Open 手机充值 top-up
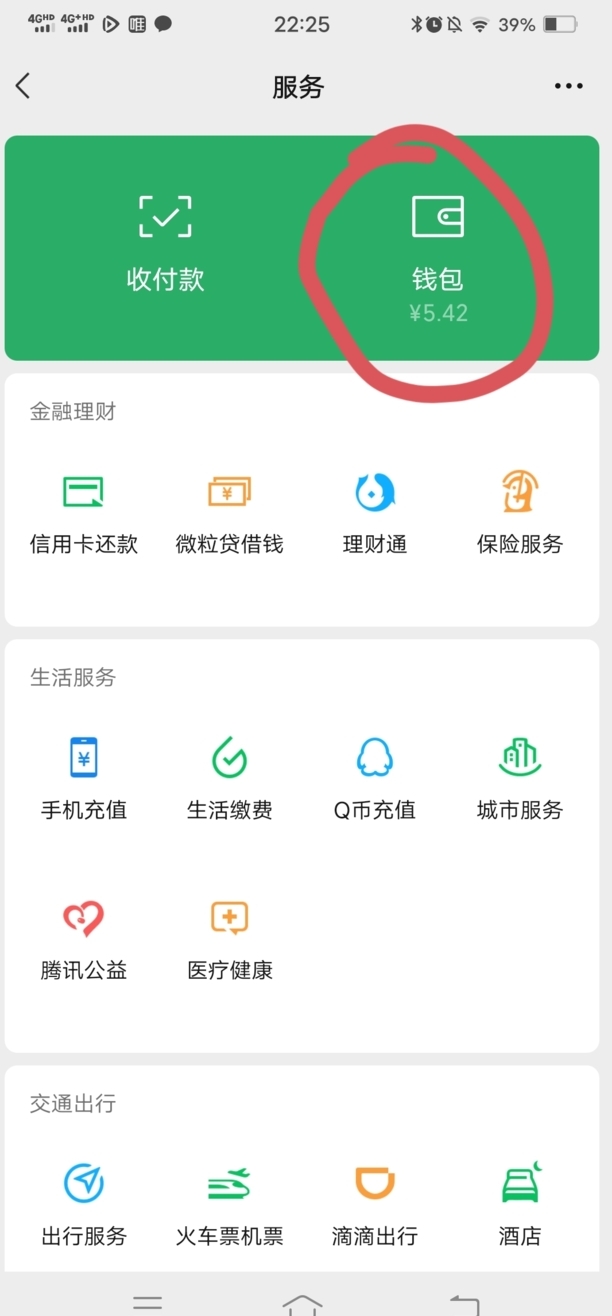Image resolution: width=612 pixels, height=1316 pixels. pos(84,778)
